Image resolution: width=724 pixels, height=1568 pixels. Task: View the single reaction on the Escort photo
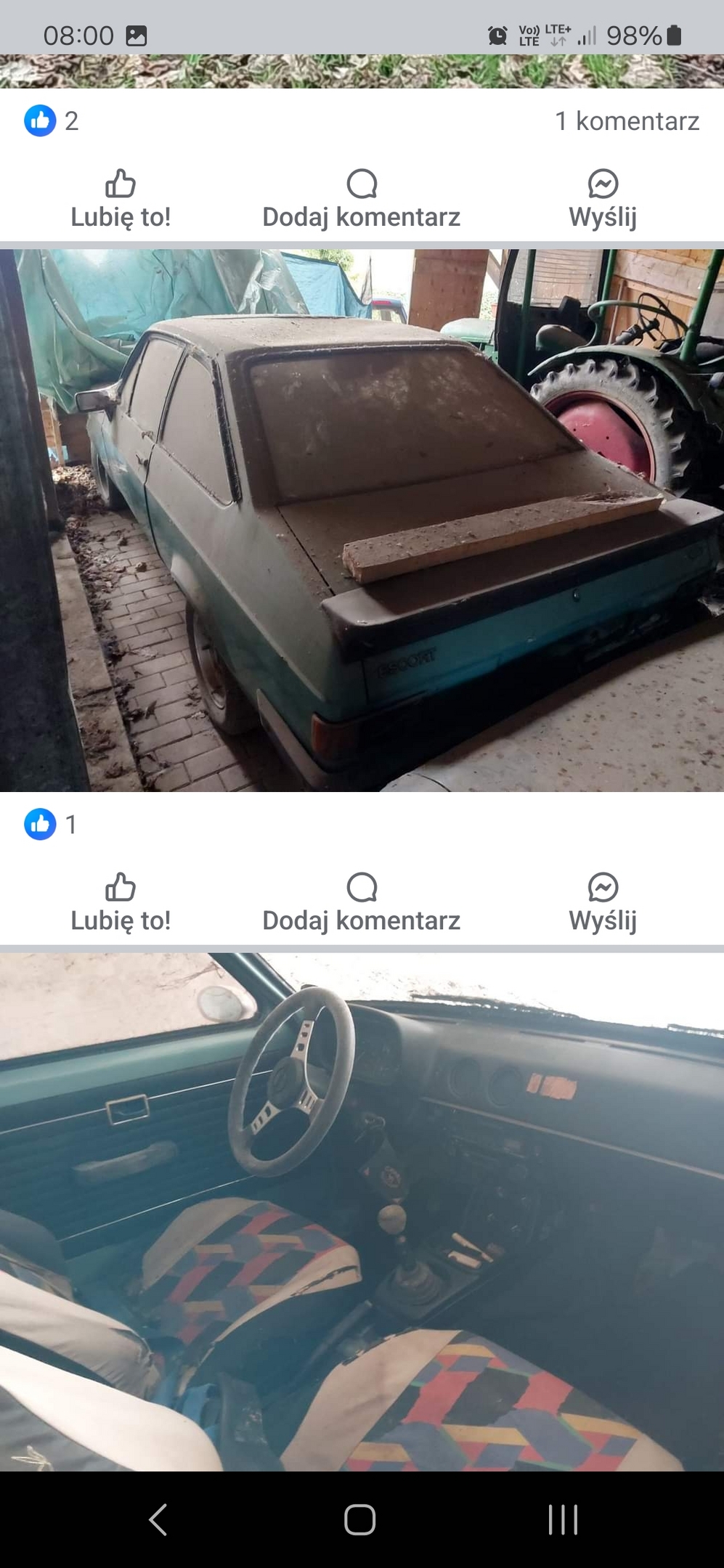[50, 824]
